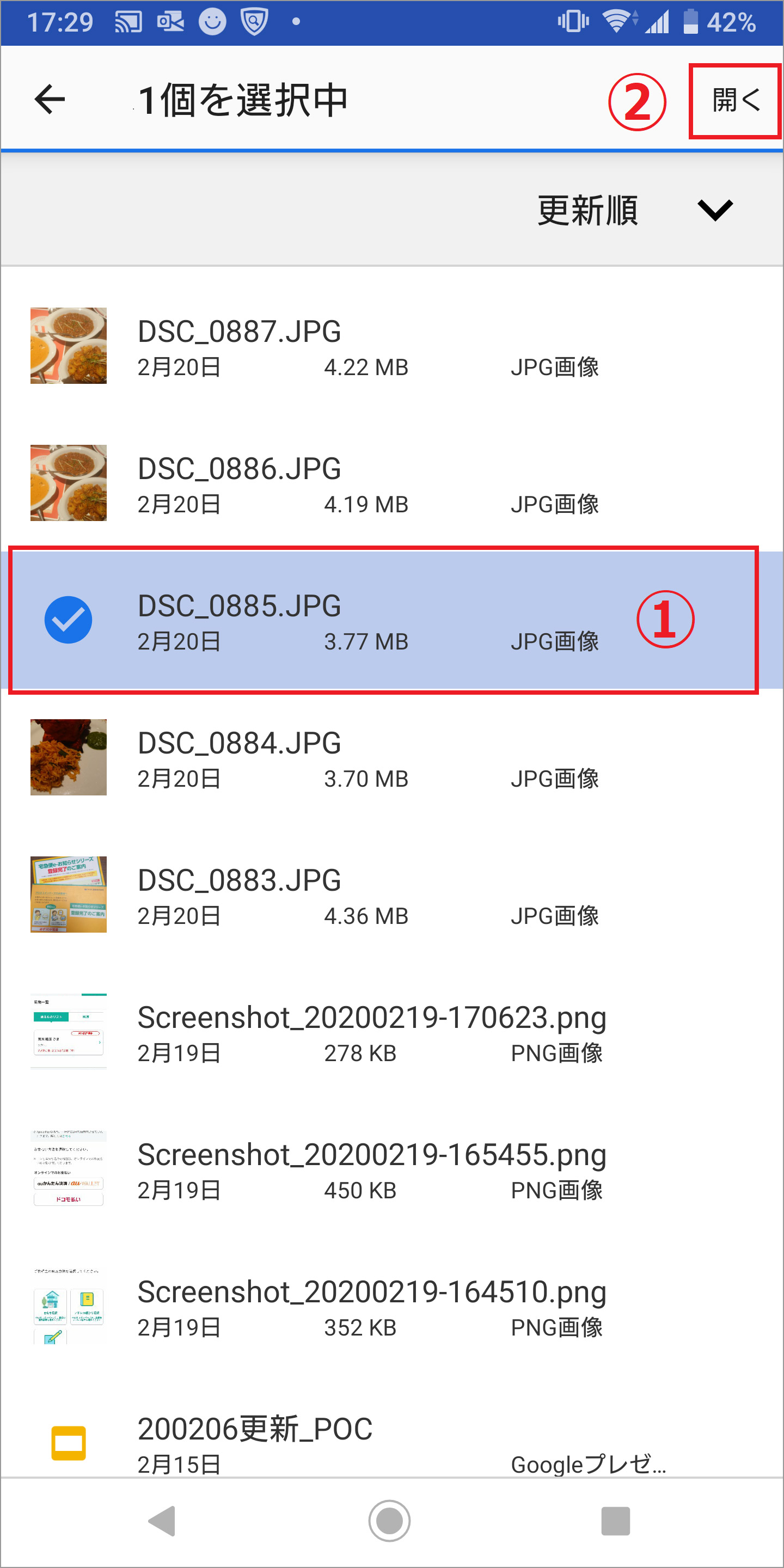Select the file DSC_0883.JPG
Image resolution: width=784 pixels, height=1568 pixels.
365,895
